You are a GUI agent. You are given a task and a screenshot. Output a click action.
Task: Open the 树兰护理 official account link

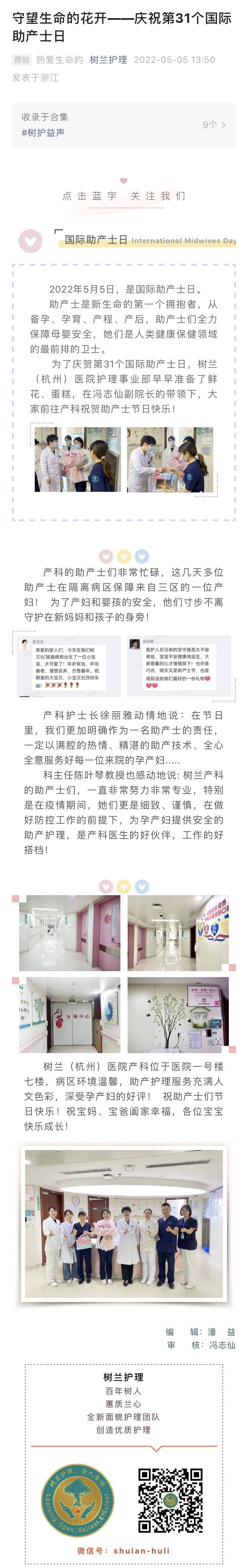pyautogui.click(x=108, y=60)
